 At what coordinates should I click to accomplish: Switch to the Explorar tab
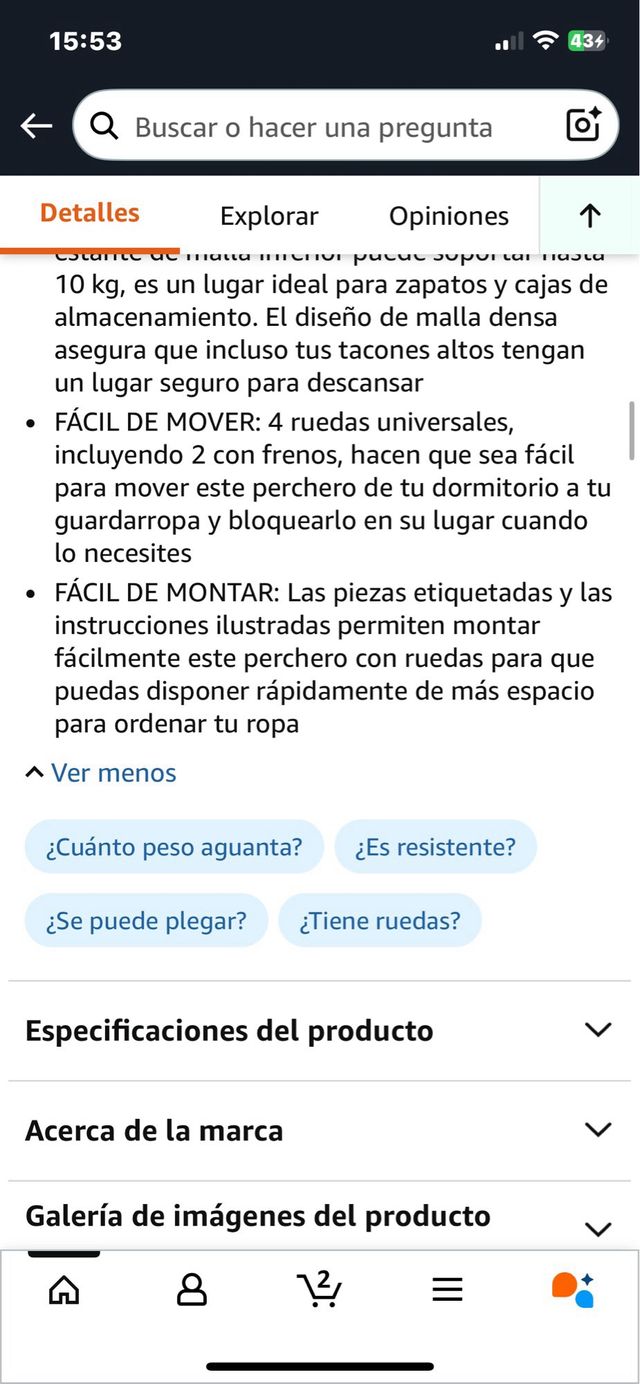pos(269,216)
